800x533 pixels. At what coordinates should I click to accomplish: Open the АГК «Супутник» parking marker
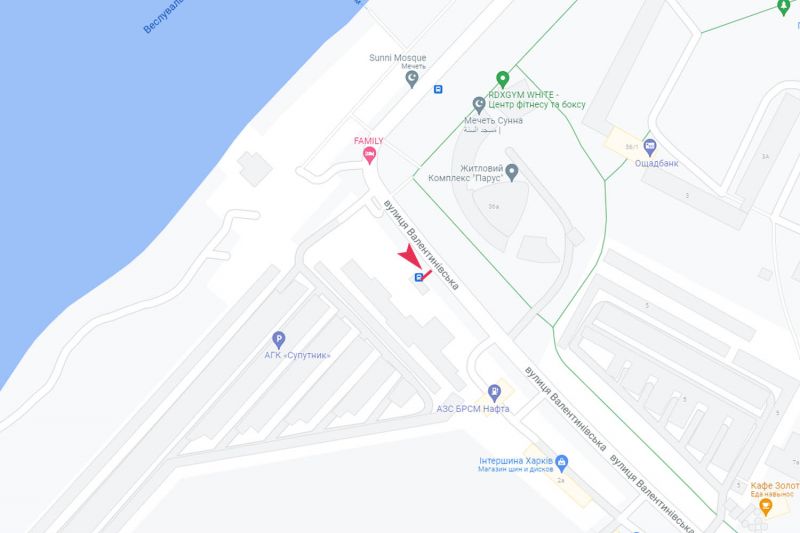point(279,338)
